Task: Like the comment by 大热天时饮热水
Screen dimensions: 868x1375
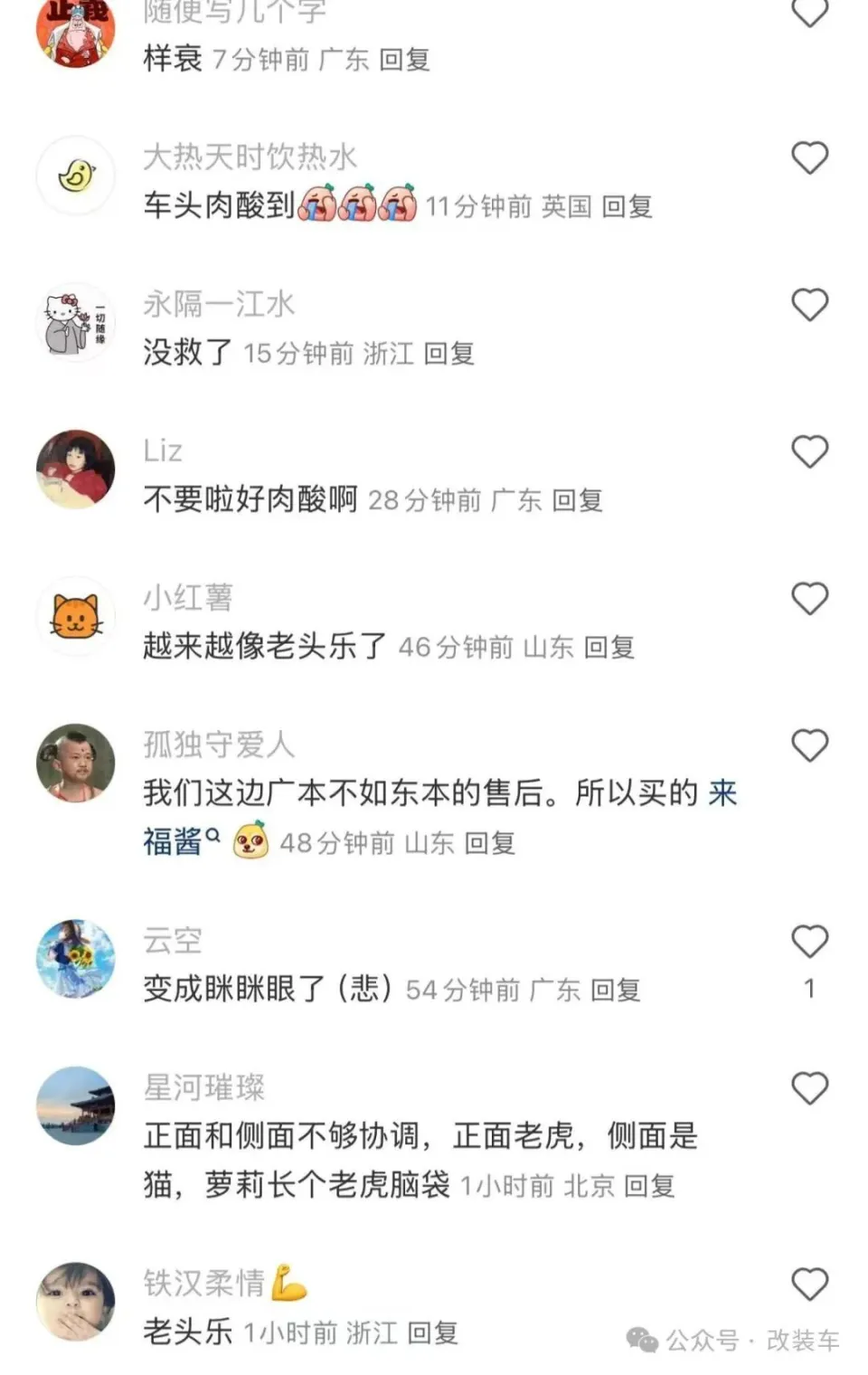Action: [809, 158]
